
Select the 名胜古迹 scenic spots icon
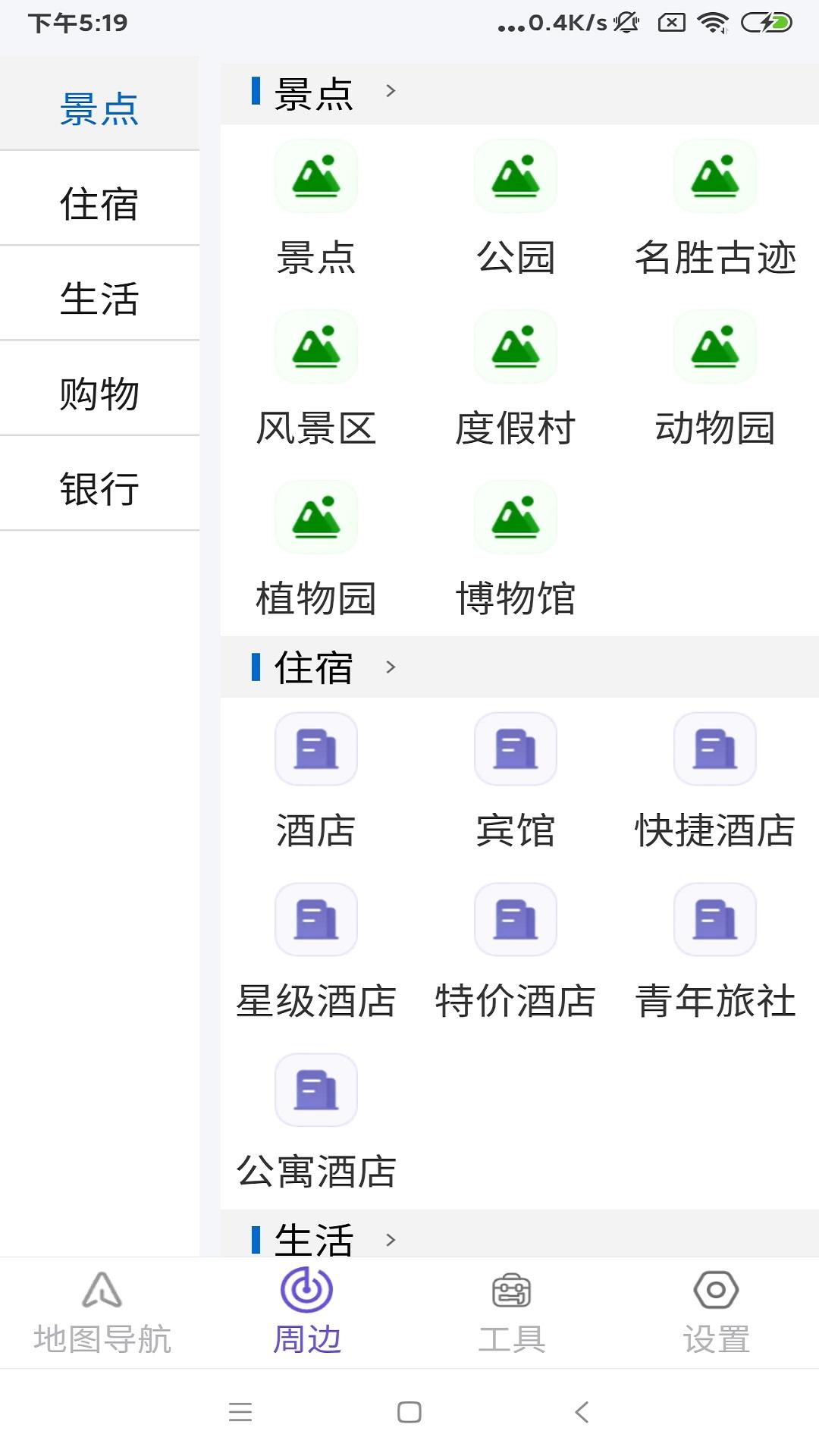pyautogui.click(x=715, y=176)
